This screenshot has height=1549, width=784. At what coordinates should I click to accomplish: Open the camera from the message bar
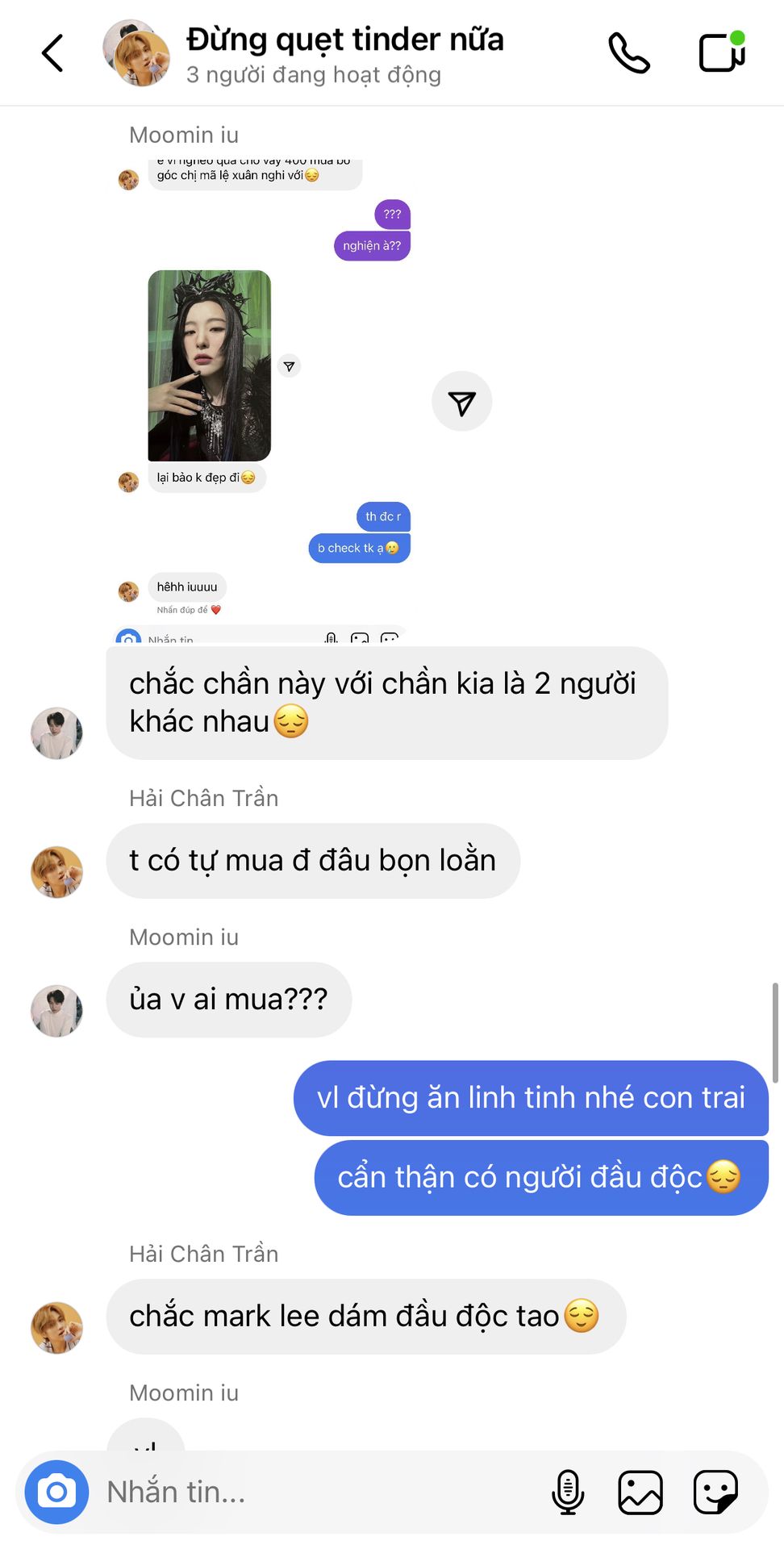coord(56,1492)
